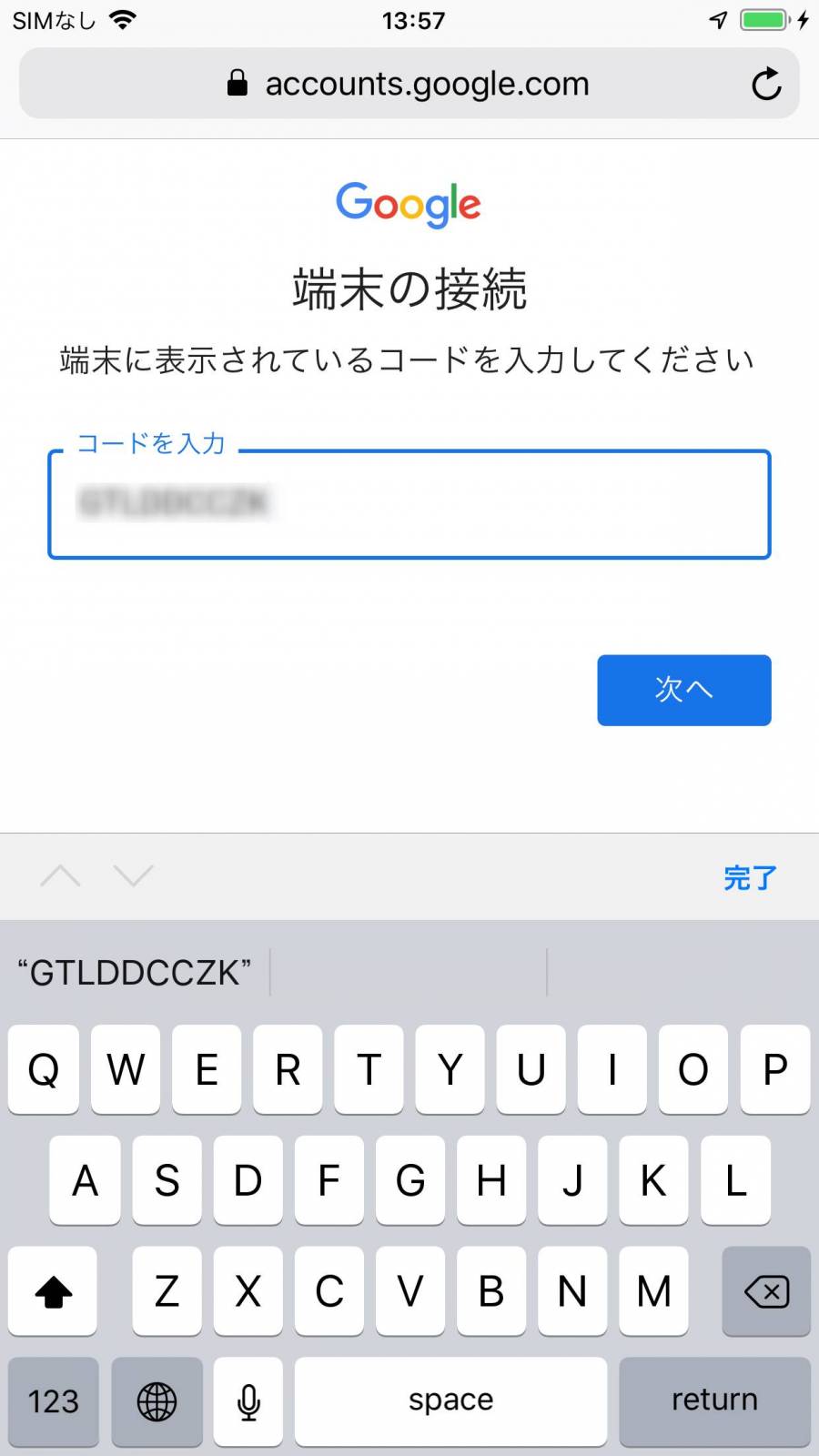Tap the return key

(714, 1400)
